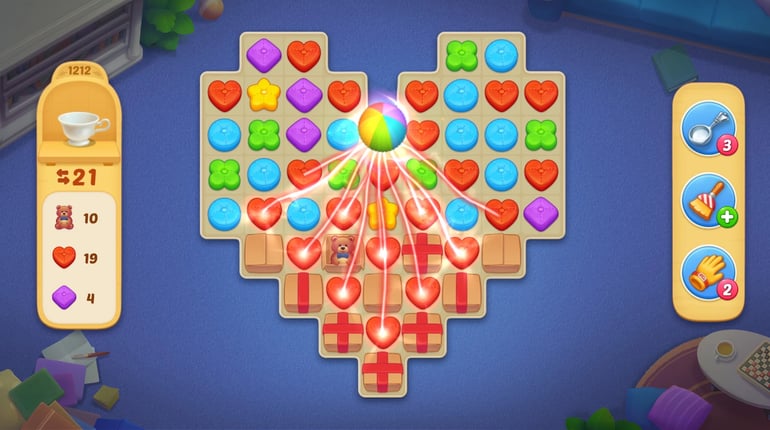Screen dimensions: 770x430
Task: Tap the teddy bear tile
Action: click(x=342, y=251)
